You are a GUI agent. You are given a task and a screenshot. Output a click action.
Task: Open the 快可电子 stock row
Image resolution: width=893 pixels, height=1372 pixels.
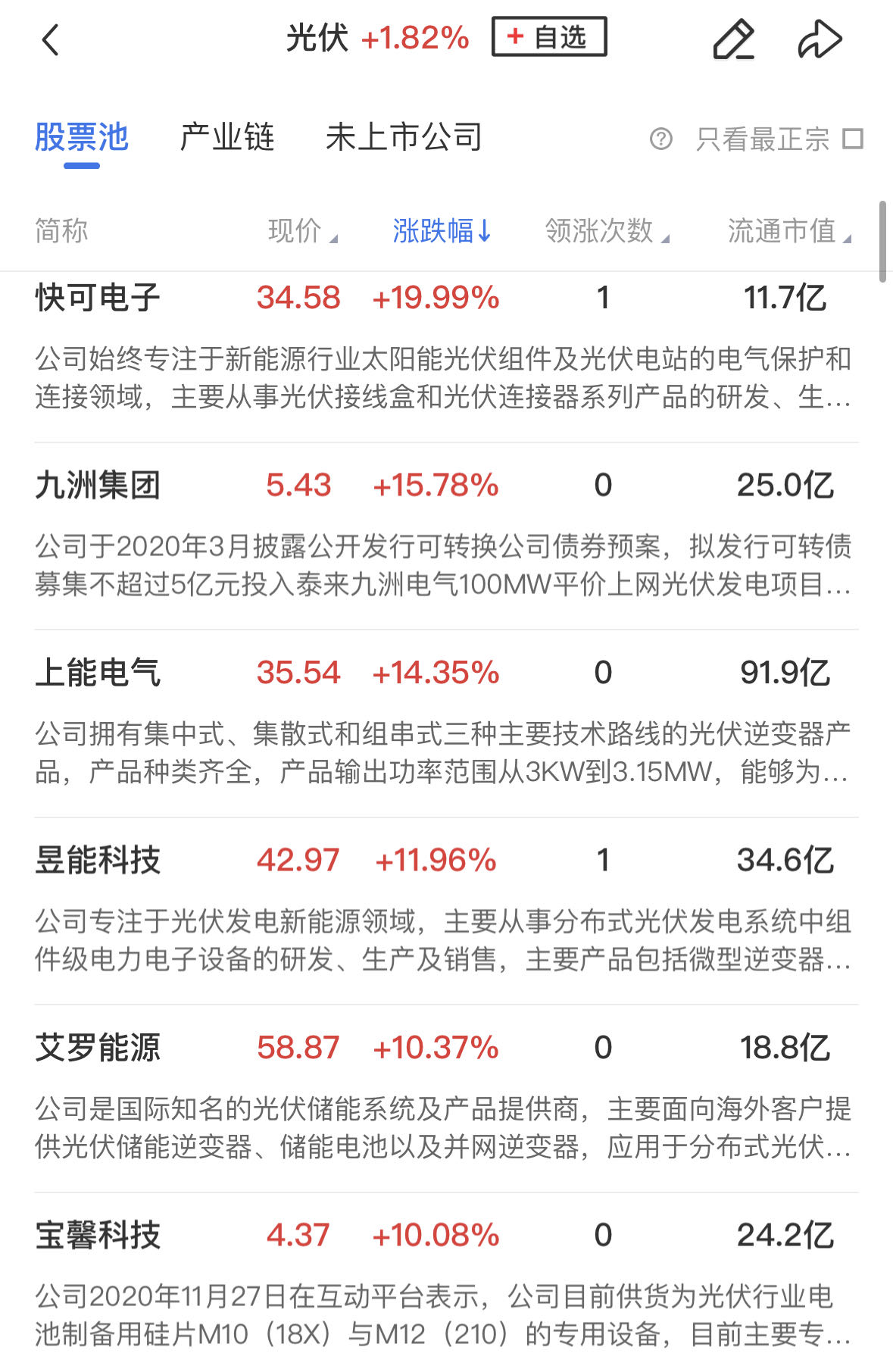(x=98, y=298)
